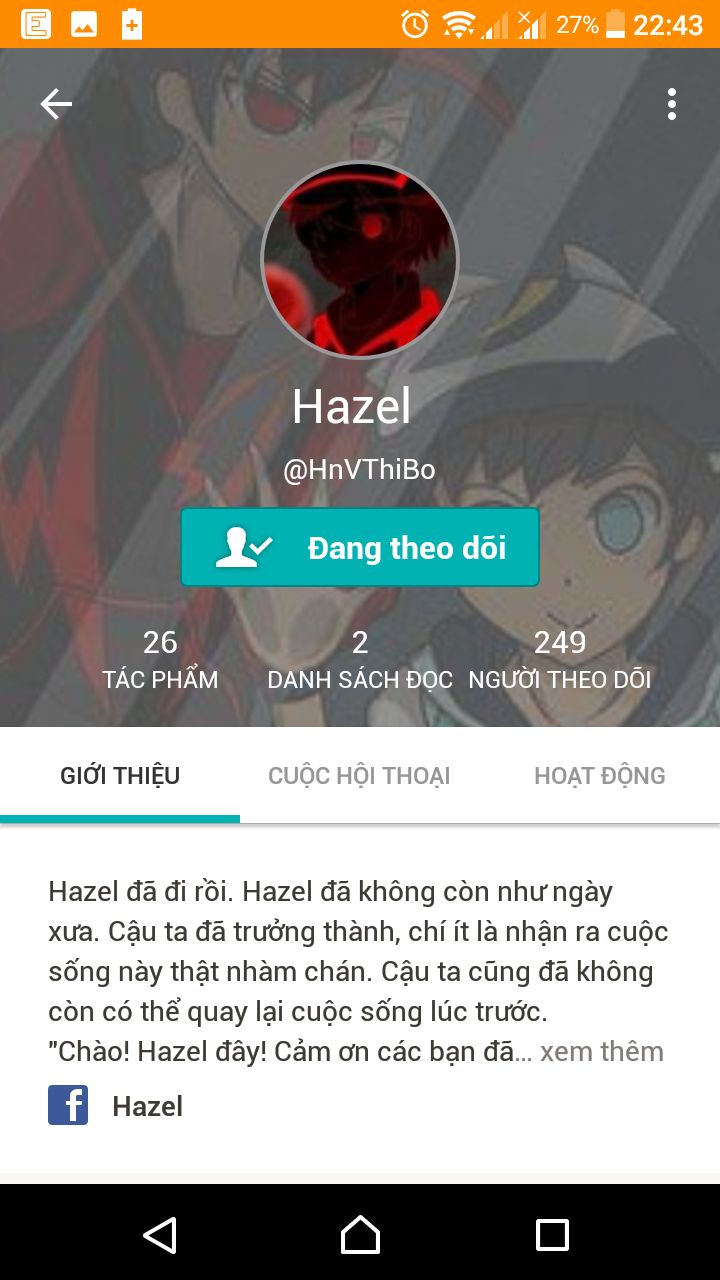The image size is (720, 1280).
Task: Open the system recent apps button
Action: coord(552,1235)
